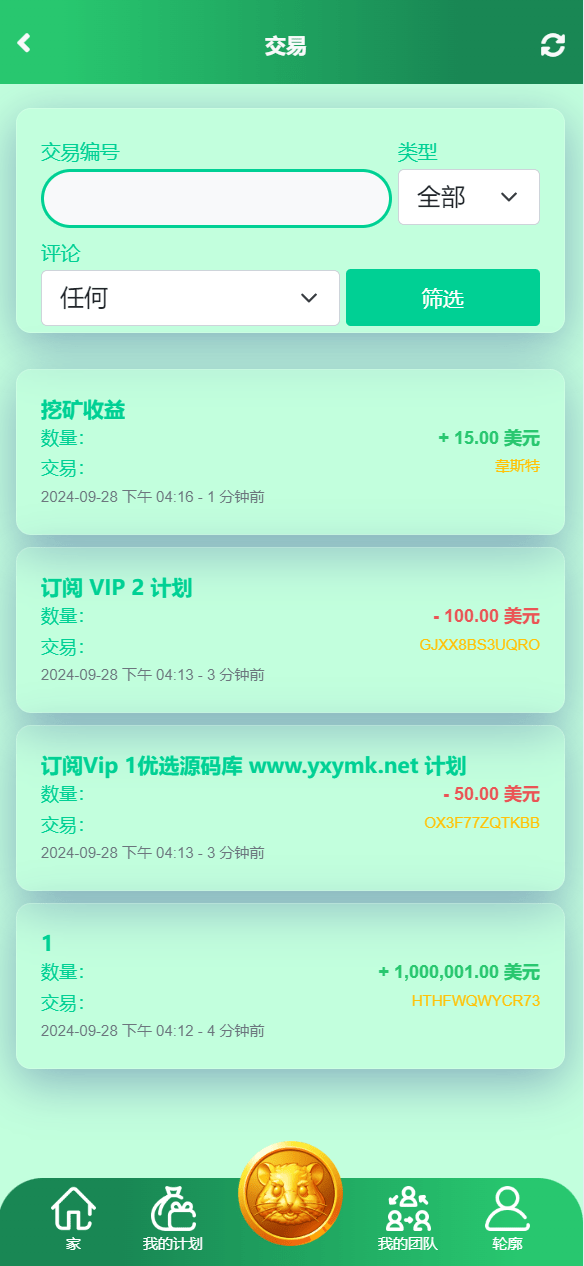Open the 我的计划 tab
The image size is (584, 1266).
coord(173,1219)
